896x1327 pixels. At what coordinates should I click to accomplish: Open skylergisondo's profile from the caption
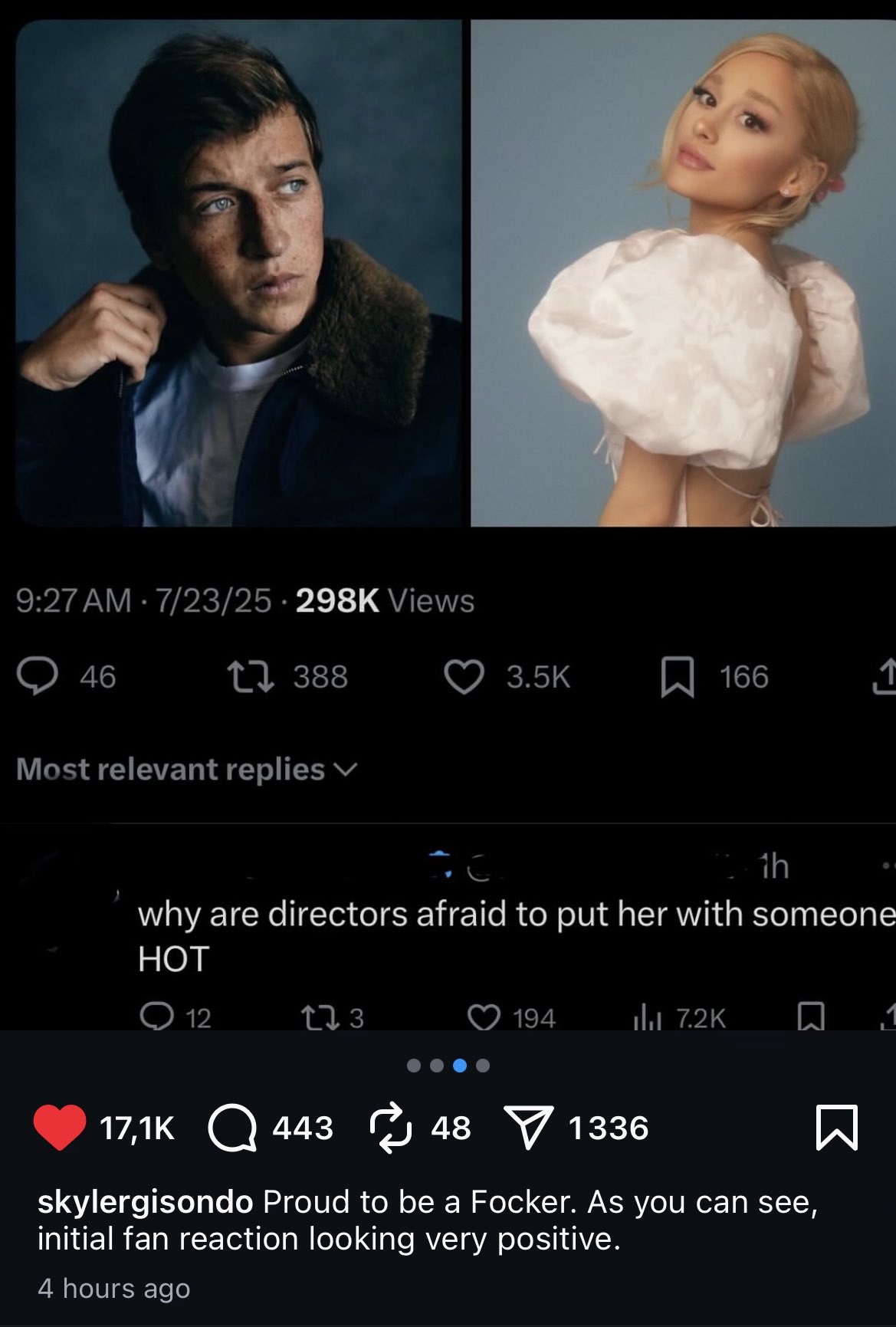[x=145, y=1202]
